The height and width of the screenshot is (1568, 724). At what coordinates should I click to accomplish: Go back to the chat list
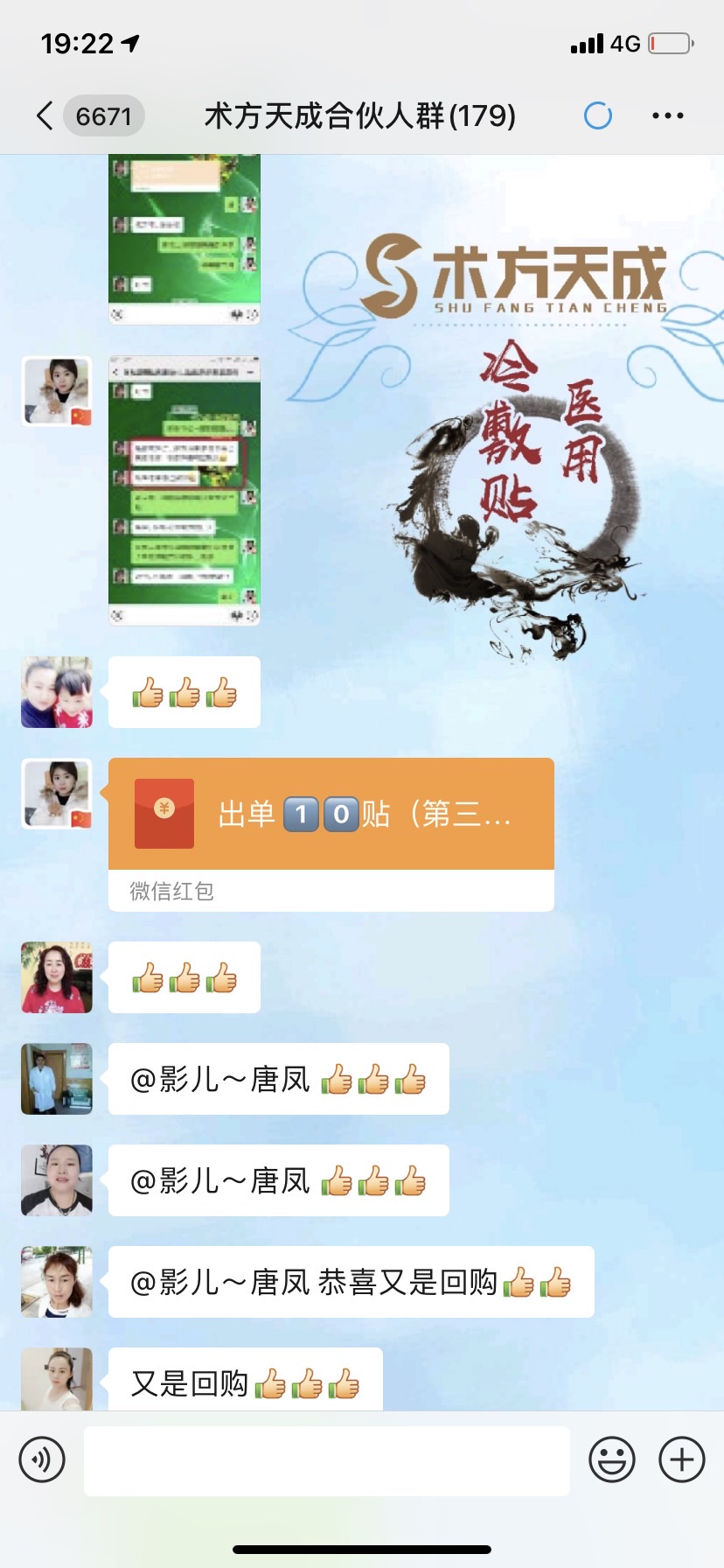[45, 115]
